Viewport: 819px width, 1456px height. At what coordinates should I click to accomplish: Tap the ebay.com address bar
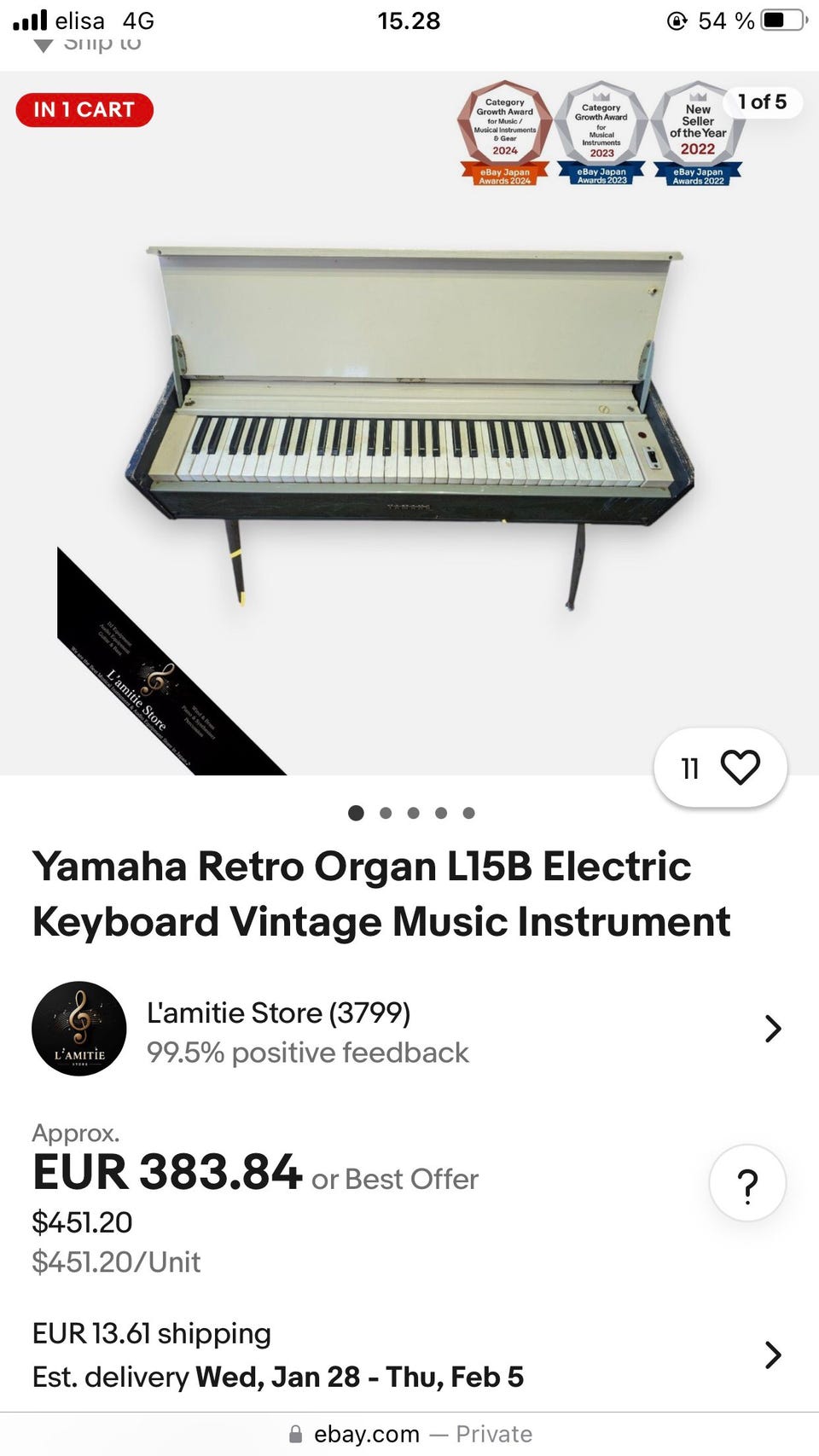409,1434
